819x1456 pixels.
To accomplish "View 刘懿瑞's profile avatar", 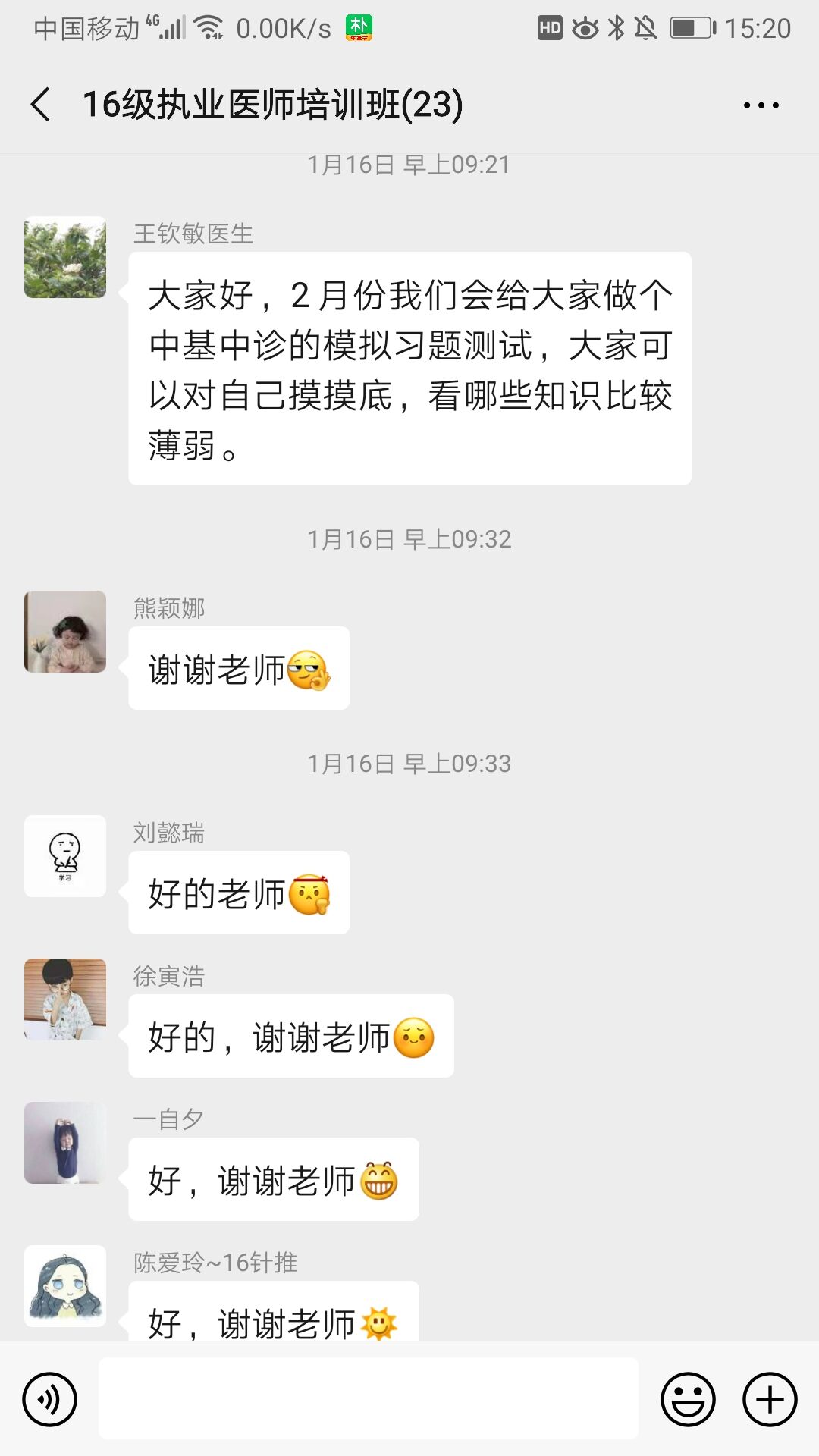I will click(x=65, y=856).
